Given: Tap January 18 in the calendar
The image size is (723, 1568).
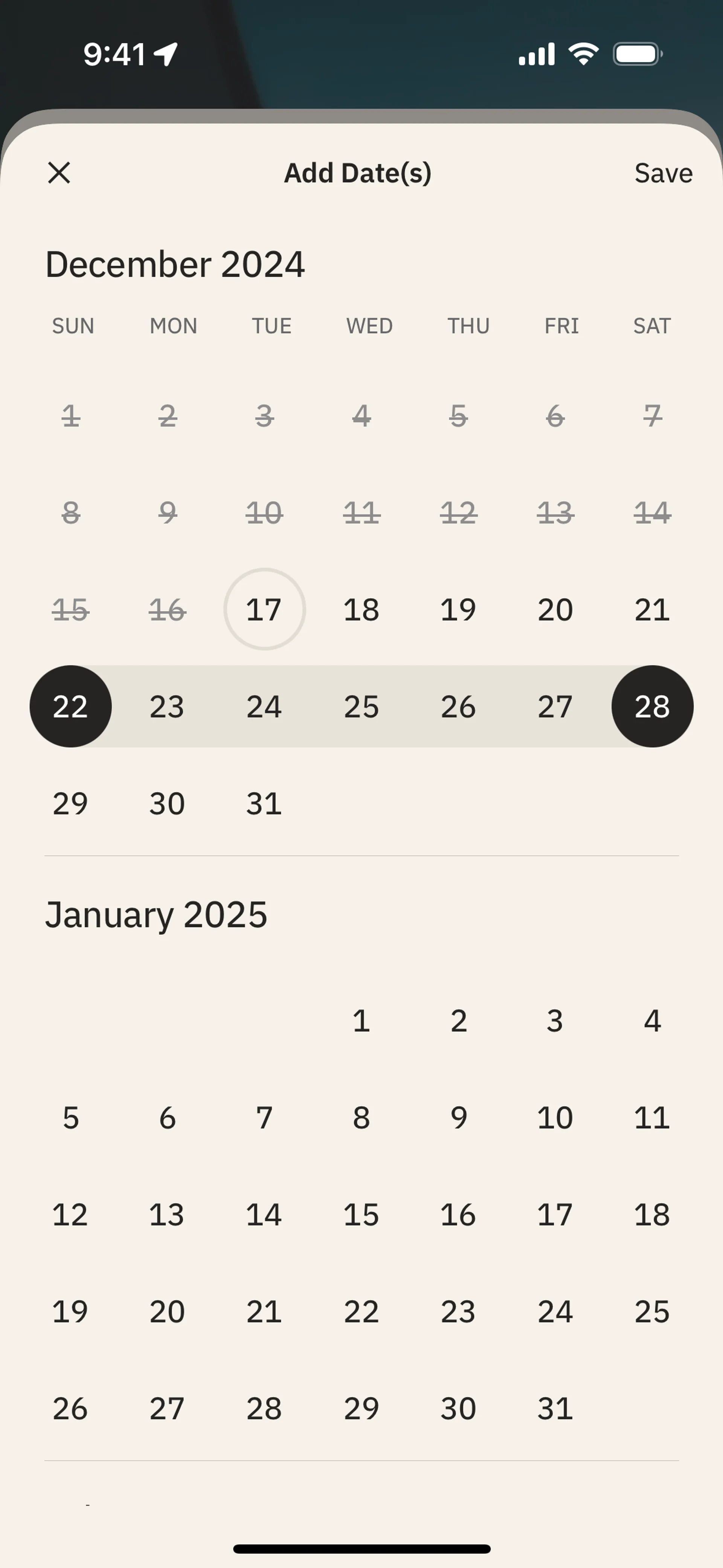Looking at the screenshot, I should 652,1214.
